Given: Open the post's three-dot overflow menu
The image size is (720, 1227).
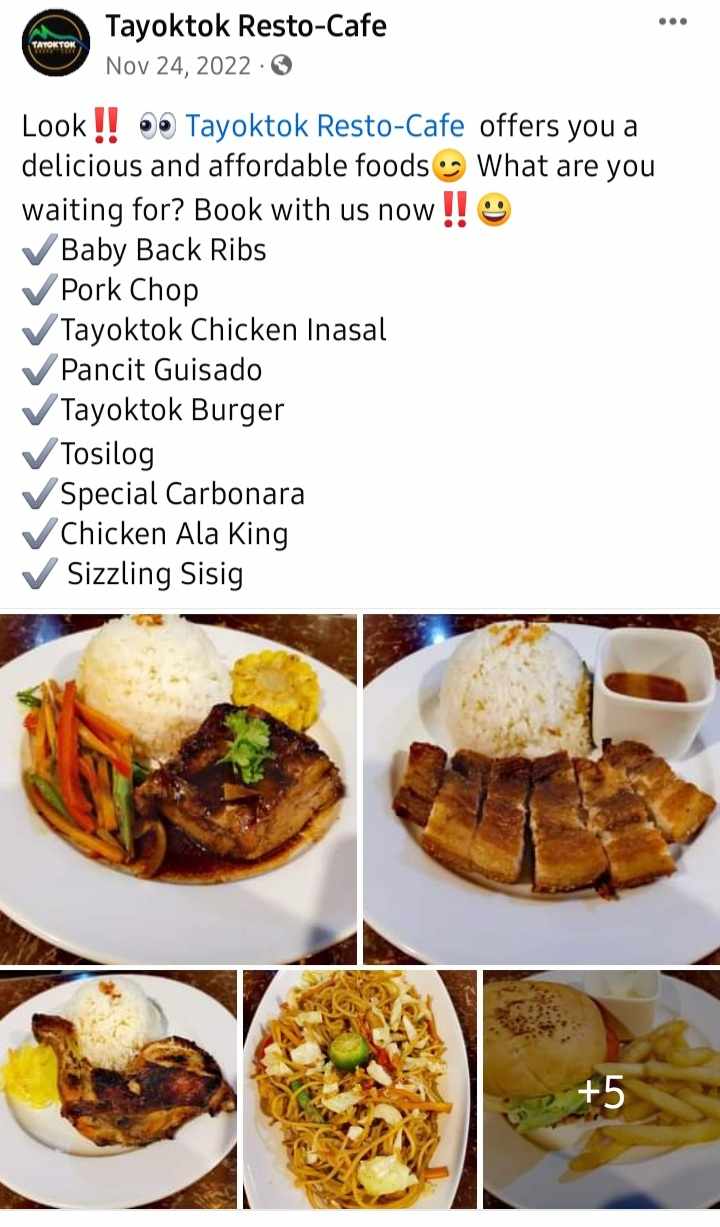Looking at the screenshot, I should 672,22.
